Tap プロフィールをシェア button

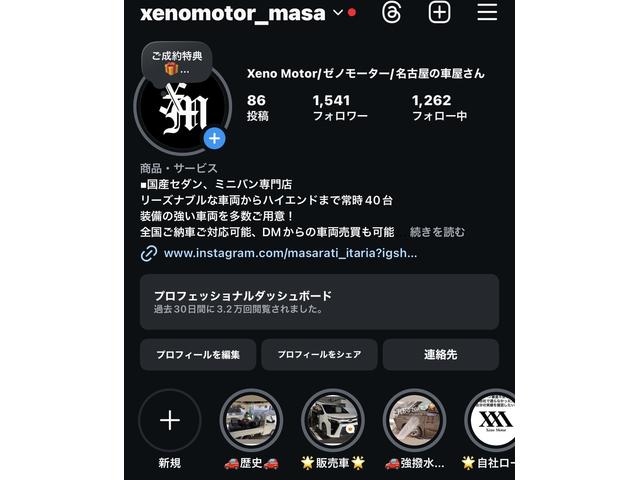tap(319, 355)
